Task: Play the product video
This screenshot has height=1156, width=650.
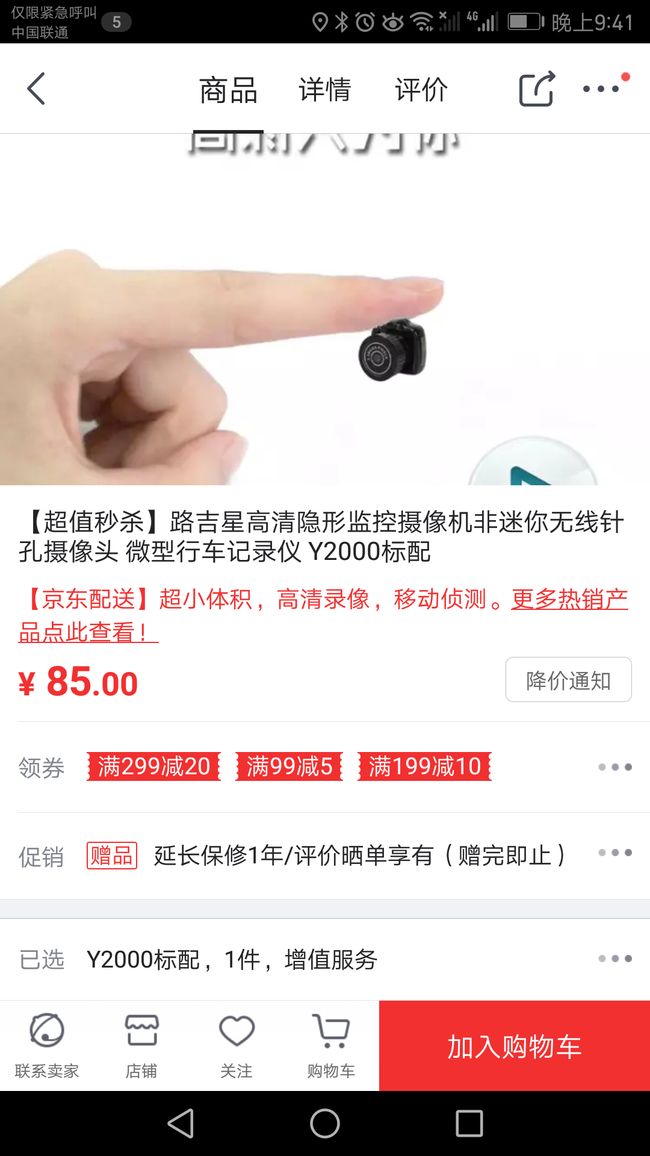Action: [x=534, y=463]
